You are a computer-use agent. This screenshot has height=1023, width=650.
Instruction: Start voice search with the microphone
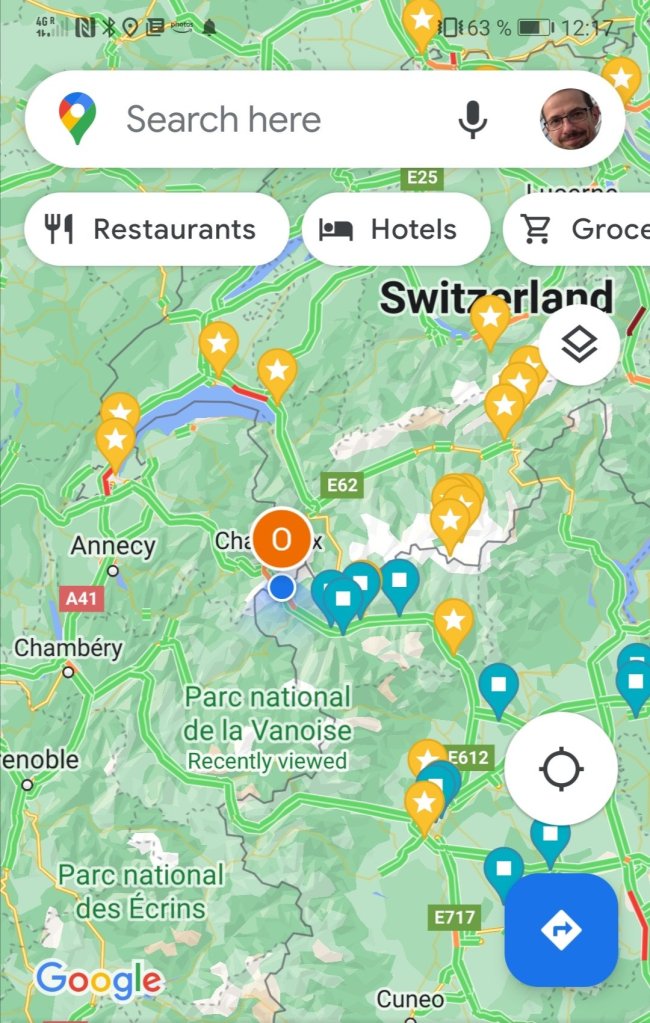click(472, 120)
